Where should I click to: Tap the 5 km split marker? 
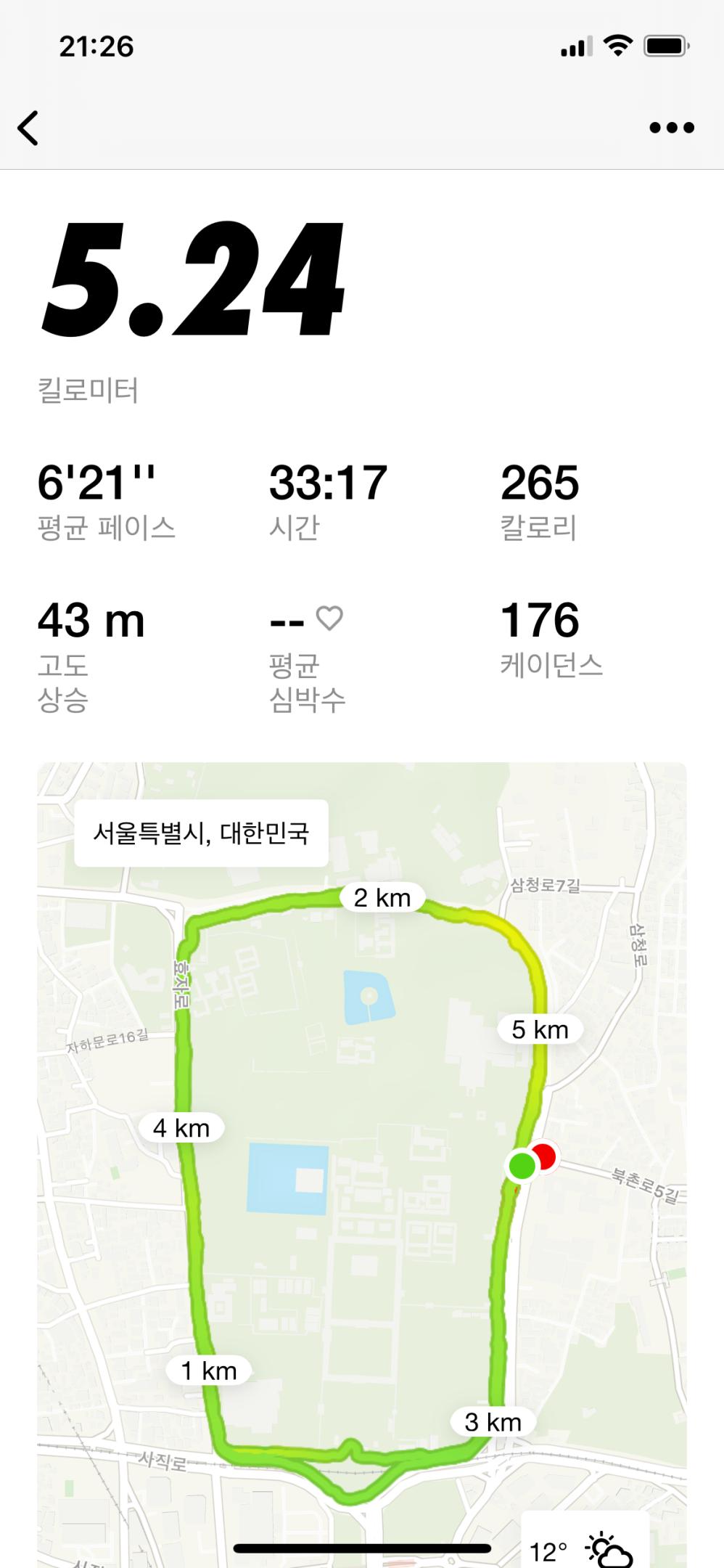540,1029
